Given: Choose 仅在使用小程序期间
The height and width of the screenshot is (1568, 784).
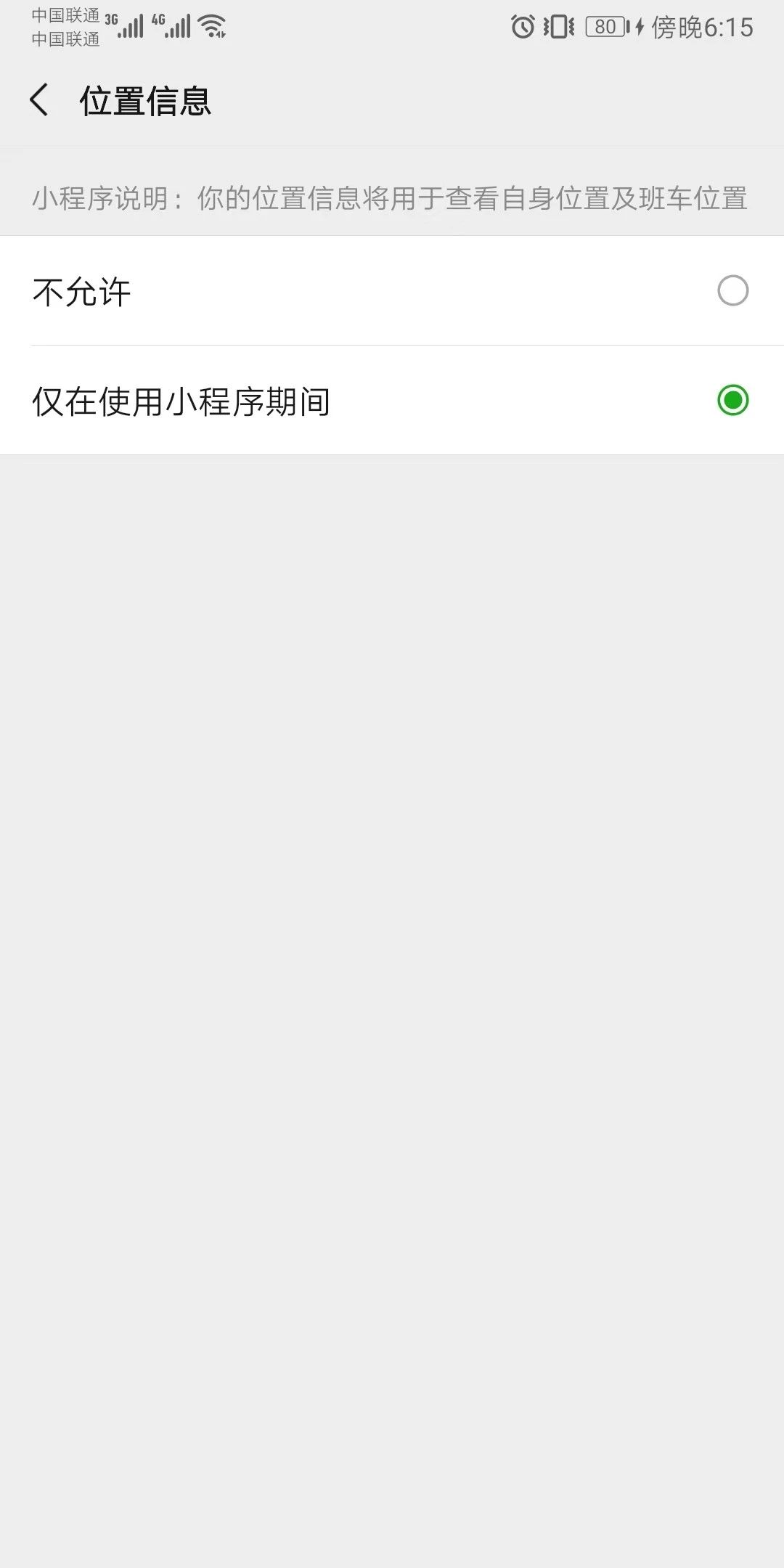Looking at the screenshot, I should click(392, 401).
